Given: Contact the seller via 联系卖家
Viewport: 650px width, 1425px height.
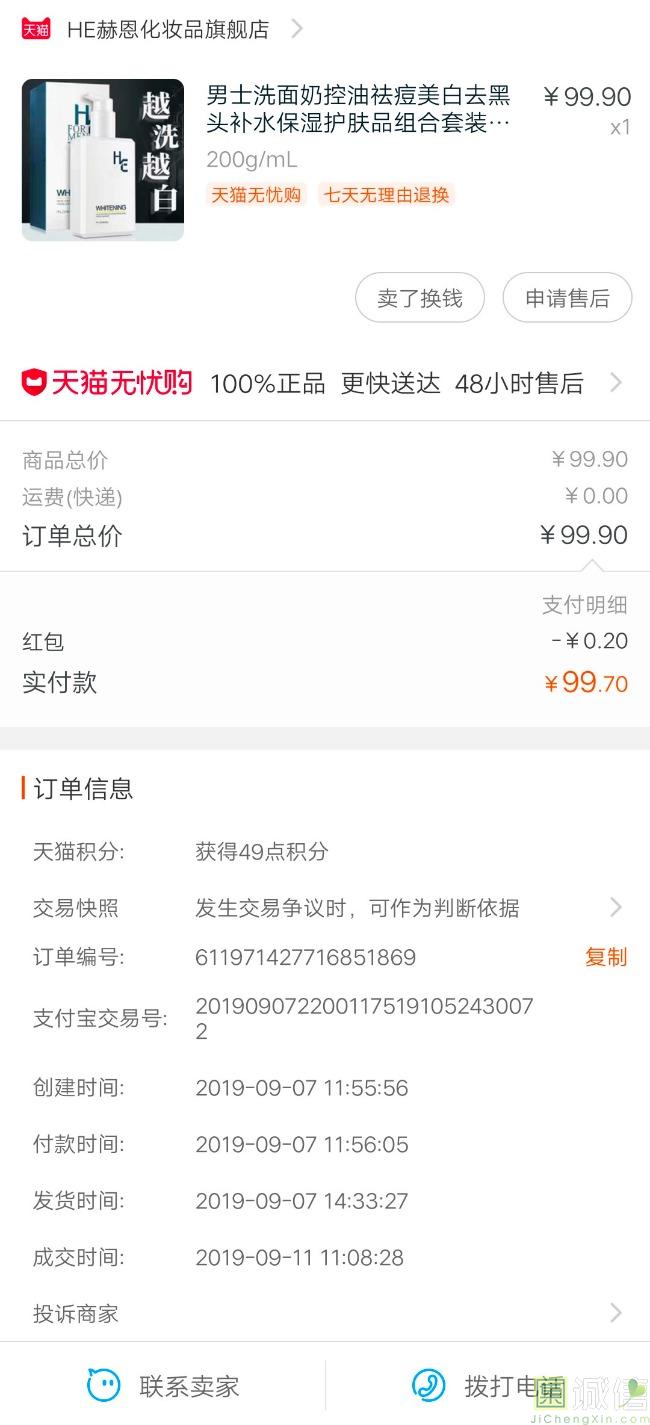Looking at the screenshot, I should 163,1386.
